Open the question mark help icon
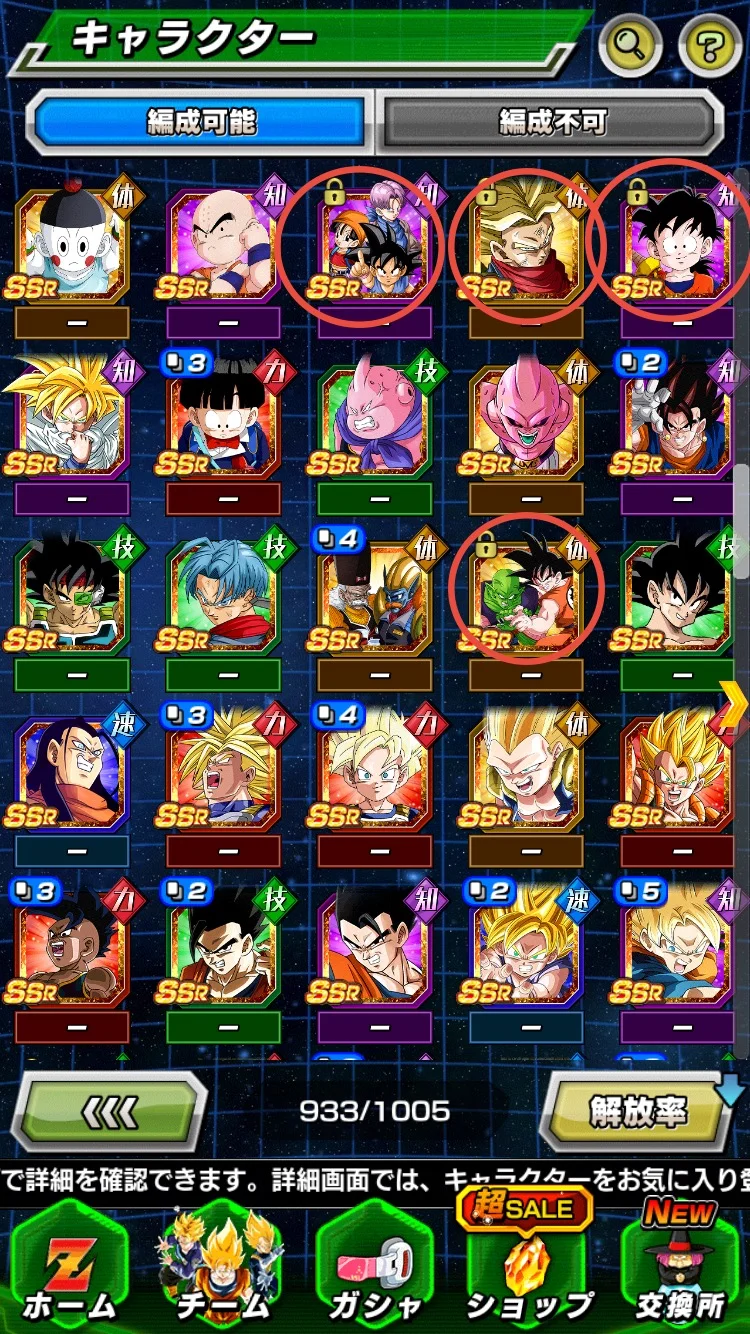The height and width of the screenshot is (1334, 750). point(710,44)
